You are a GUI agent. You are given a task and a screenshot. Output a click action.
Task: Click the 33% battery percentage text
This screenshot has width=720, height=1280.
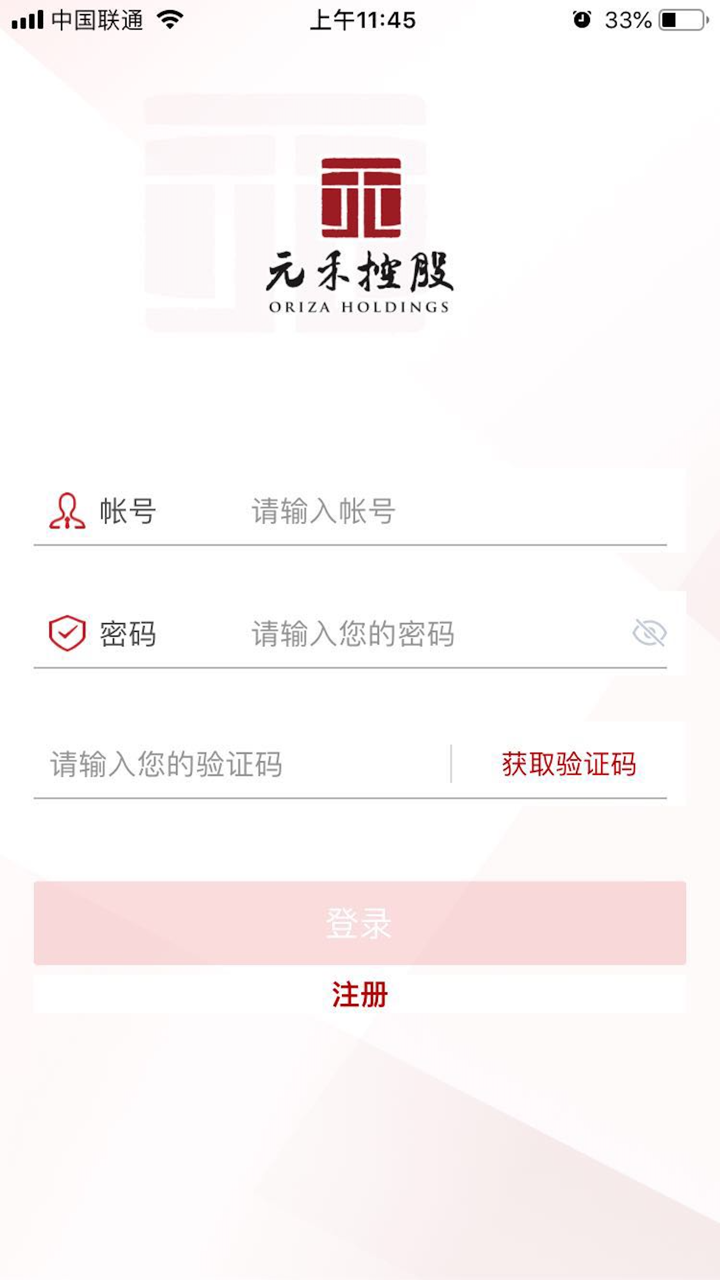[630, 17]
